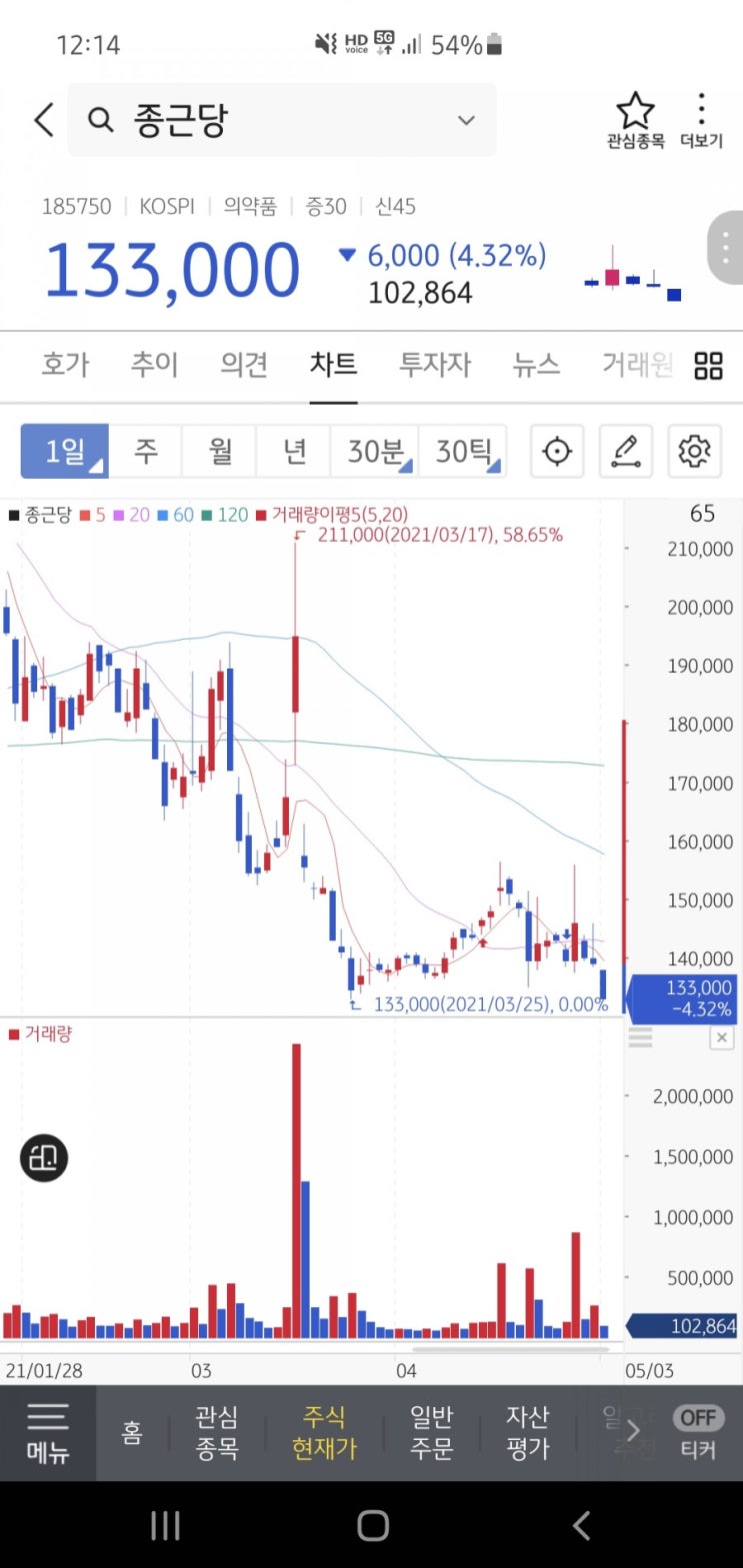Open the chart drawing pencil tool
Viewport: 743px width, 1568px height.
click(626, 452)
